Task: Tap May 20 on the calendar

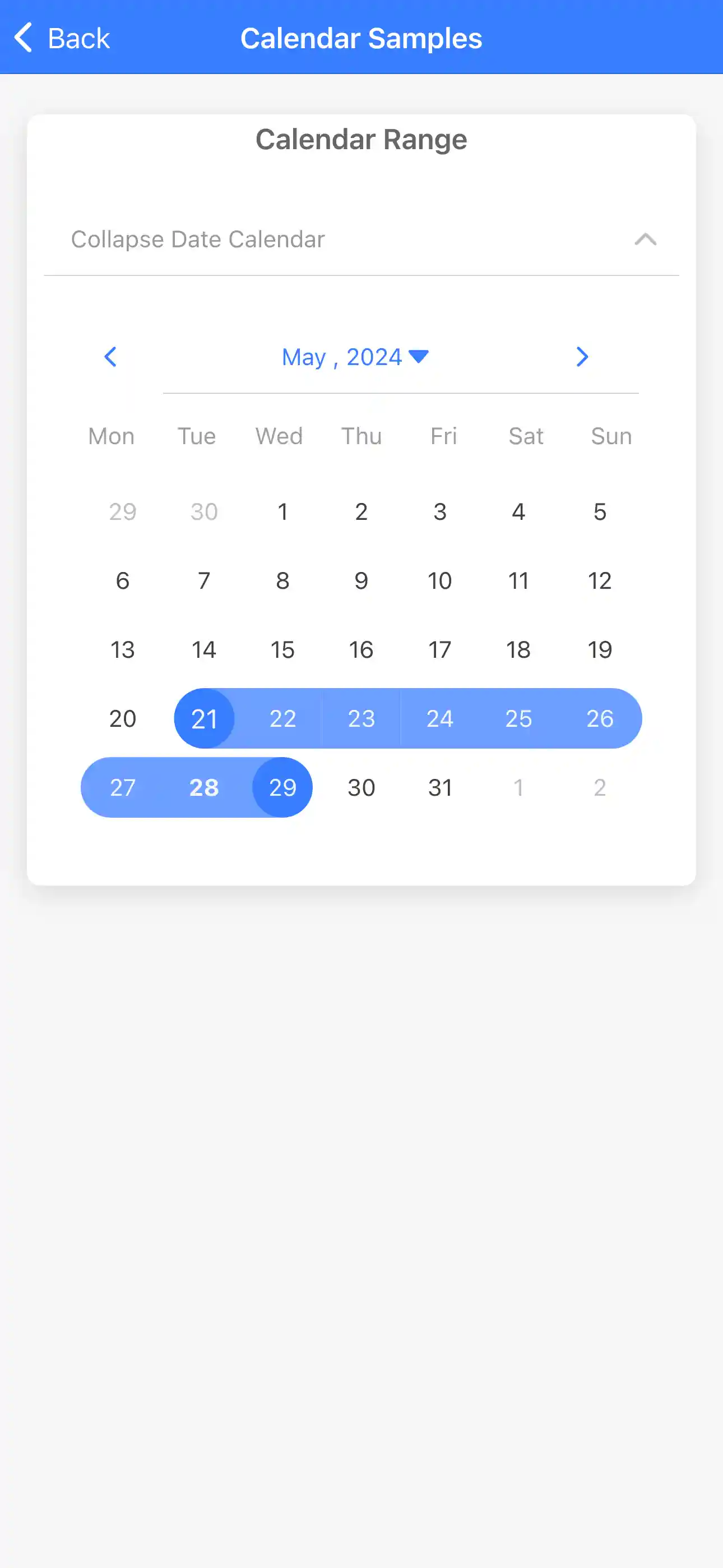Action: tap(122, 718)
